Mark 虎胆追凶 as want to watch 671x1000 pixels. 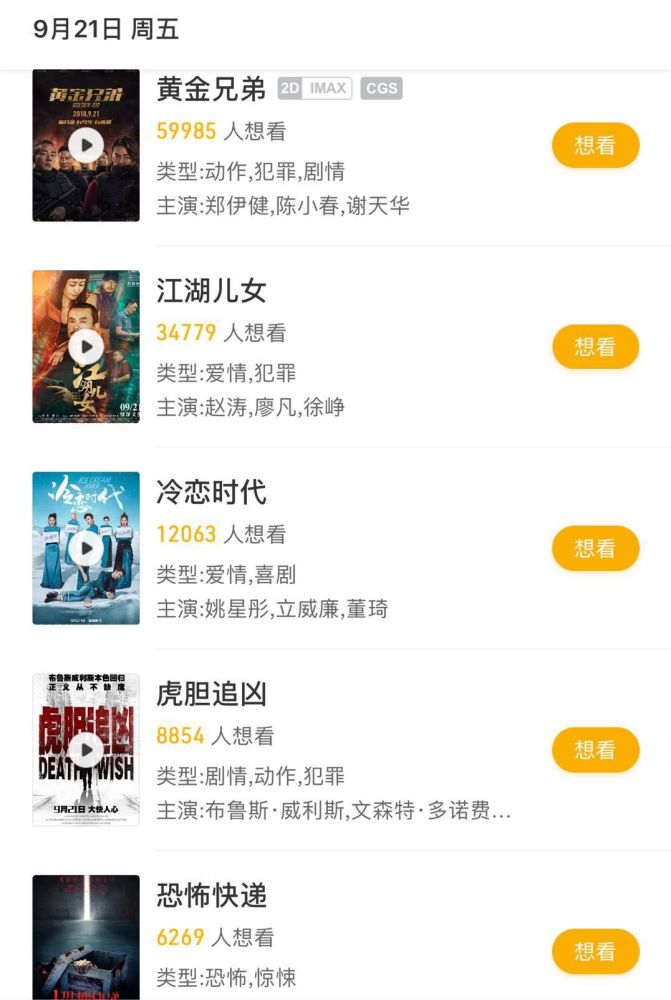point(595,750)
